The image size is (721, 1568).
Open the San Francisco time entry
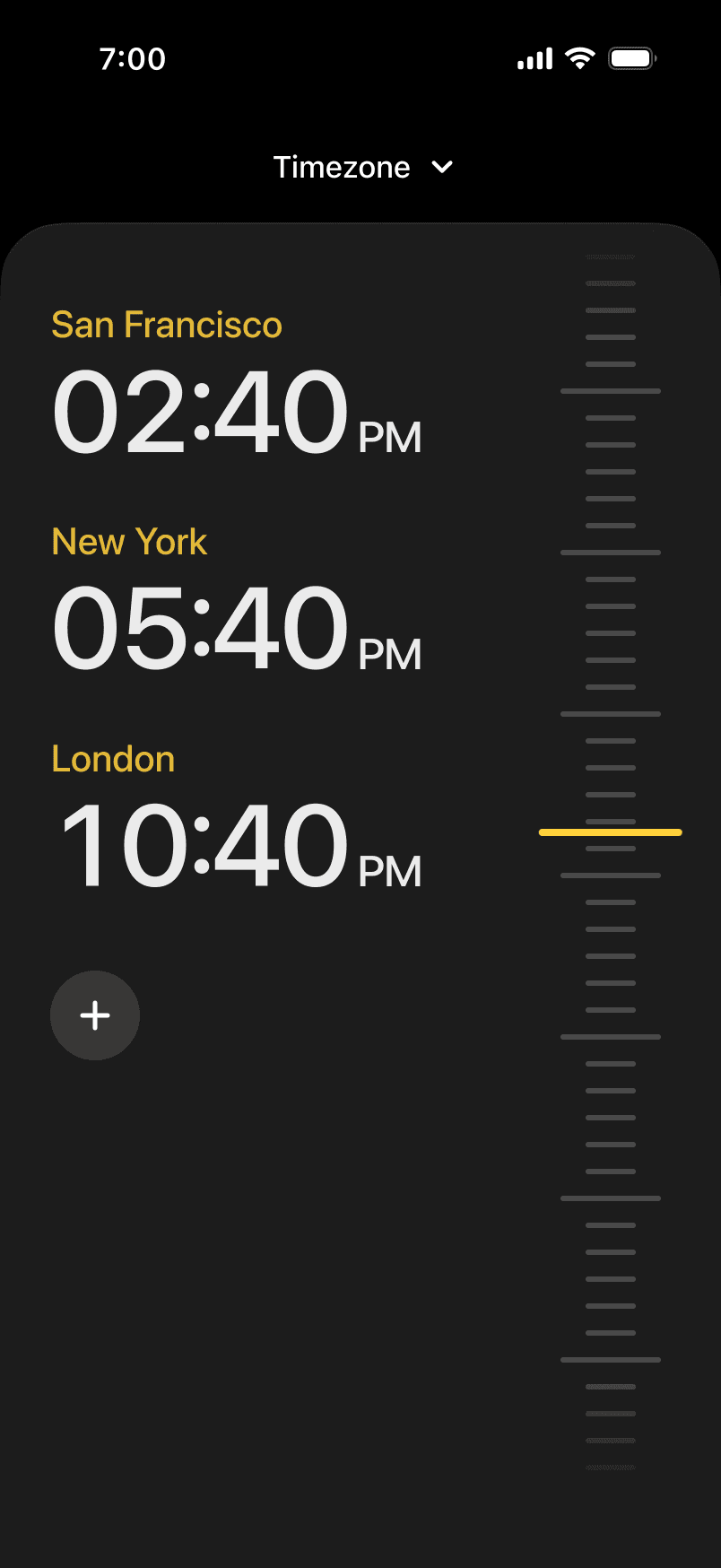237,383
